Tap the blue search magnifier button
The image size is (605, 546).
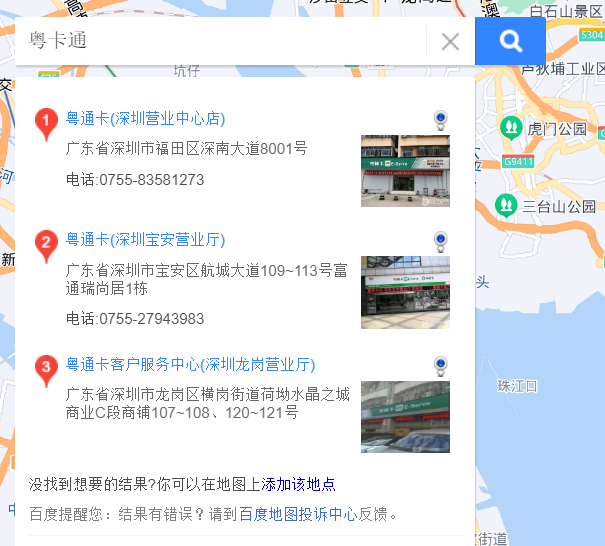[x=510, y=41]
